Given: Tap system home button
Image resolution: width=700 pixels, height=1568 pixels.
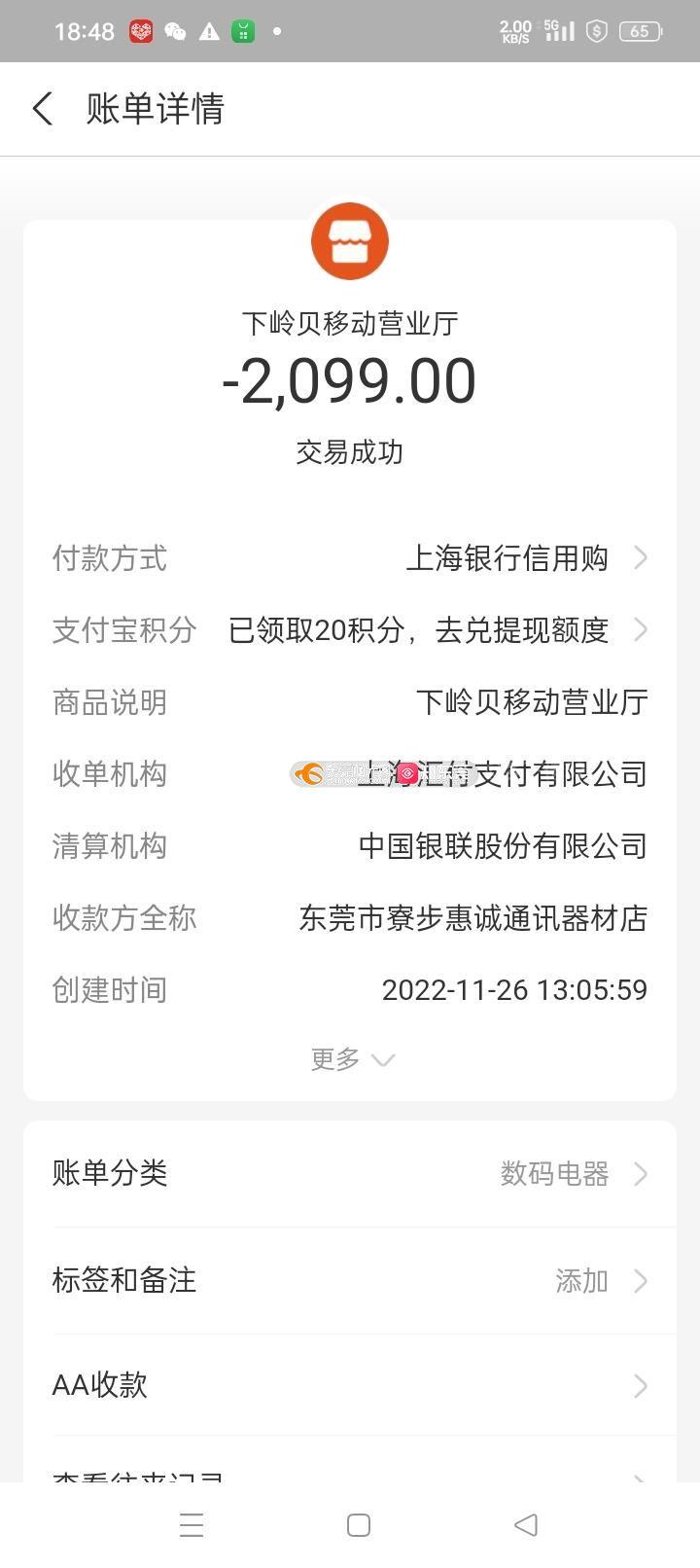Looking at the screenshot, I should pyautogui.click(x=359, y=1525).
